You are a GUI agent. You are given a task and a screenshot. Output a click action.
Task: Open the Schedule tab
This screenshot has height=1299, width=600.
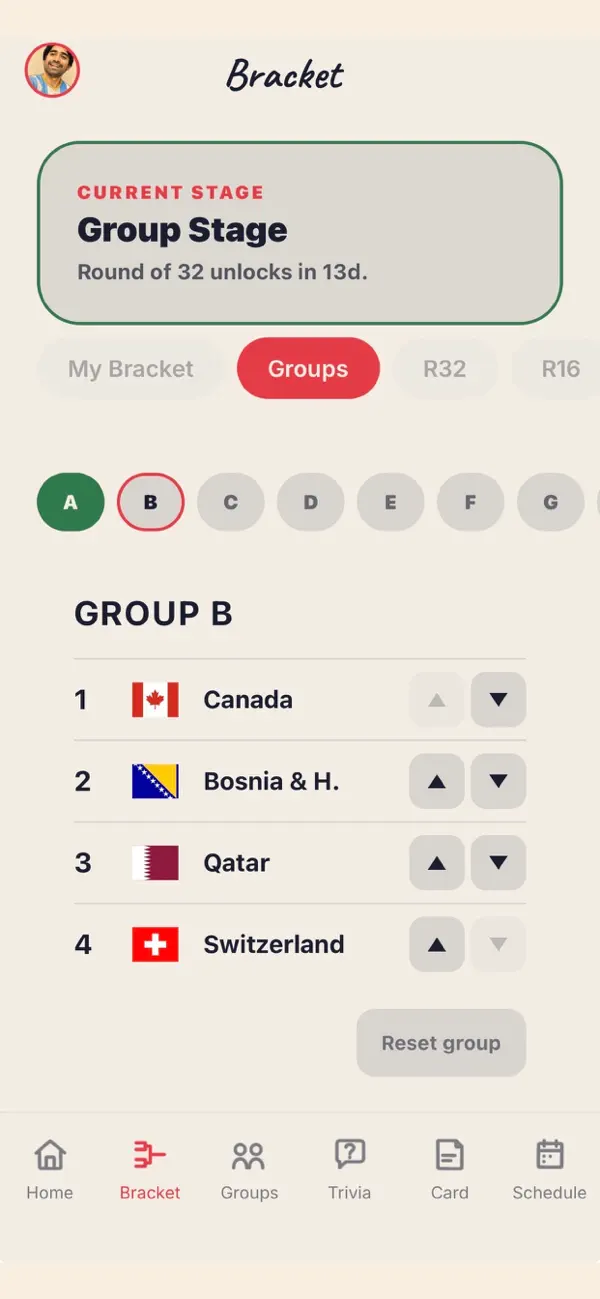pos(549,1169)
